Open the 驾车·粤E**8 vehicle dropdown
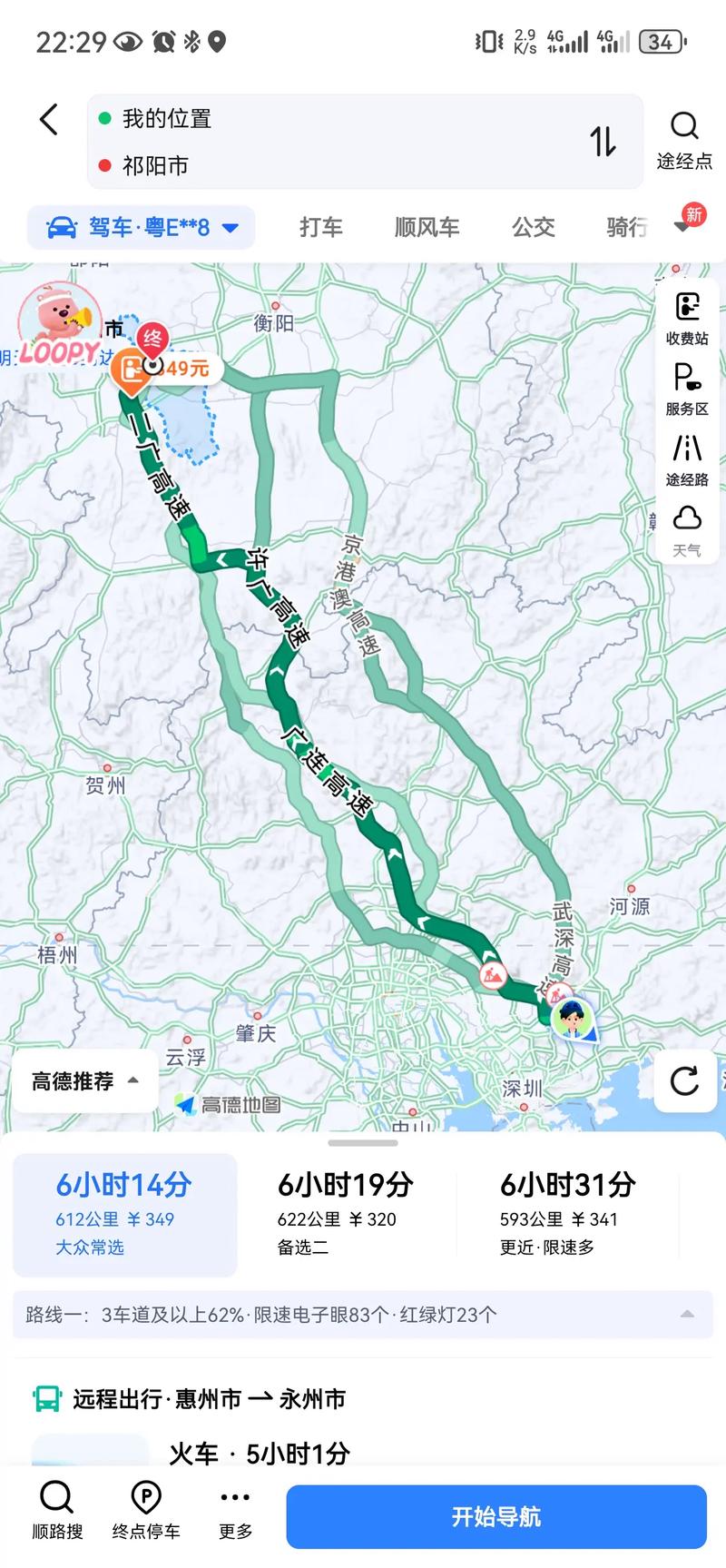The width and height of the screenshot is (726, 1568). (141, 228)
